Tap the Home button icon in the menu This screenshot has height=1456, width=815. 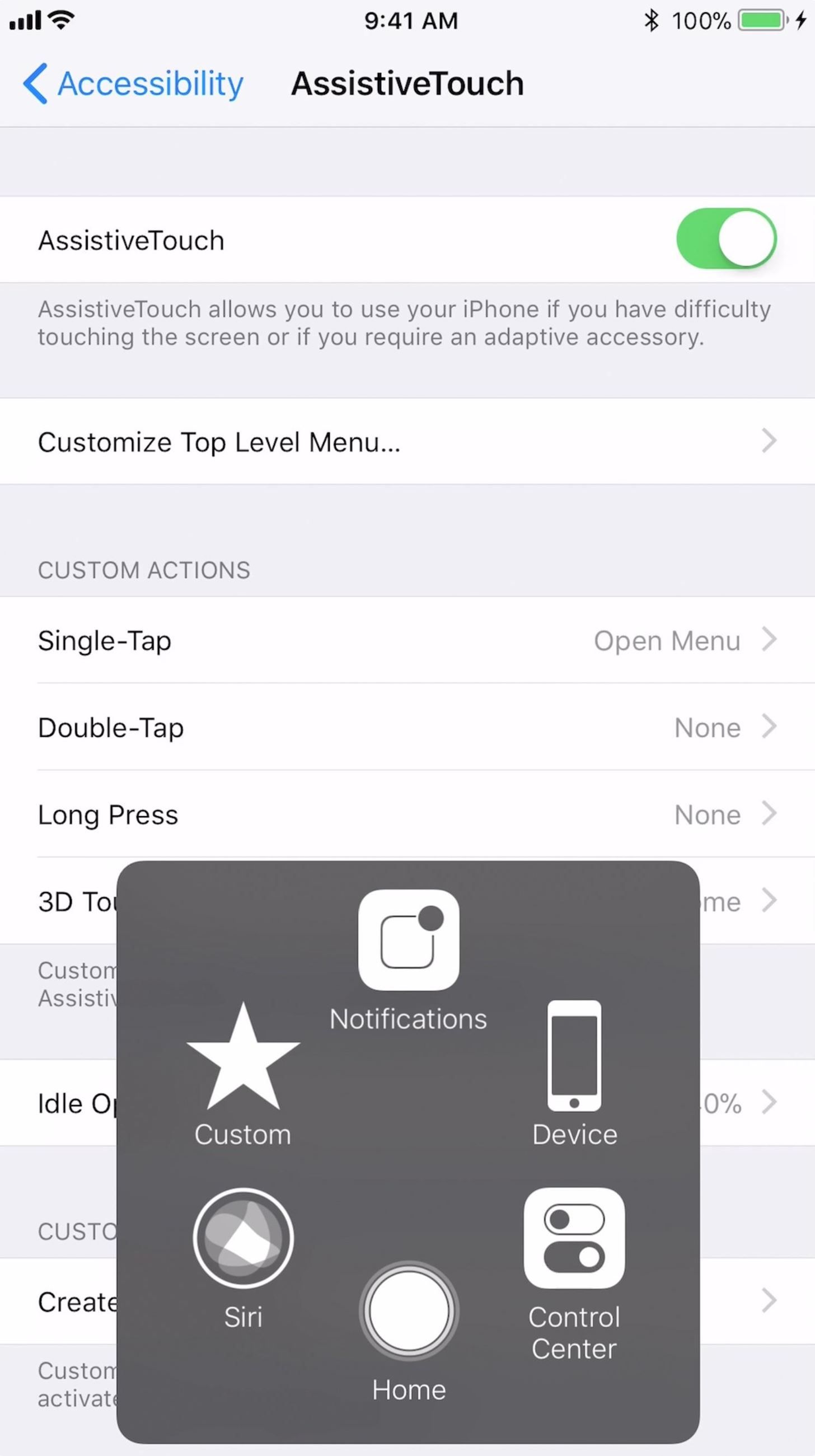pyautogui.click(x=408, y=1312)
